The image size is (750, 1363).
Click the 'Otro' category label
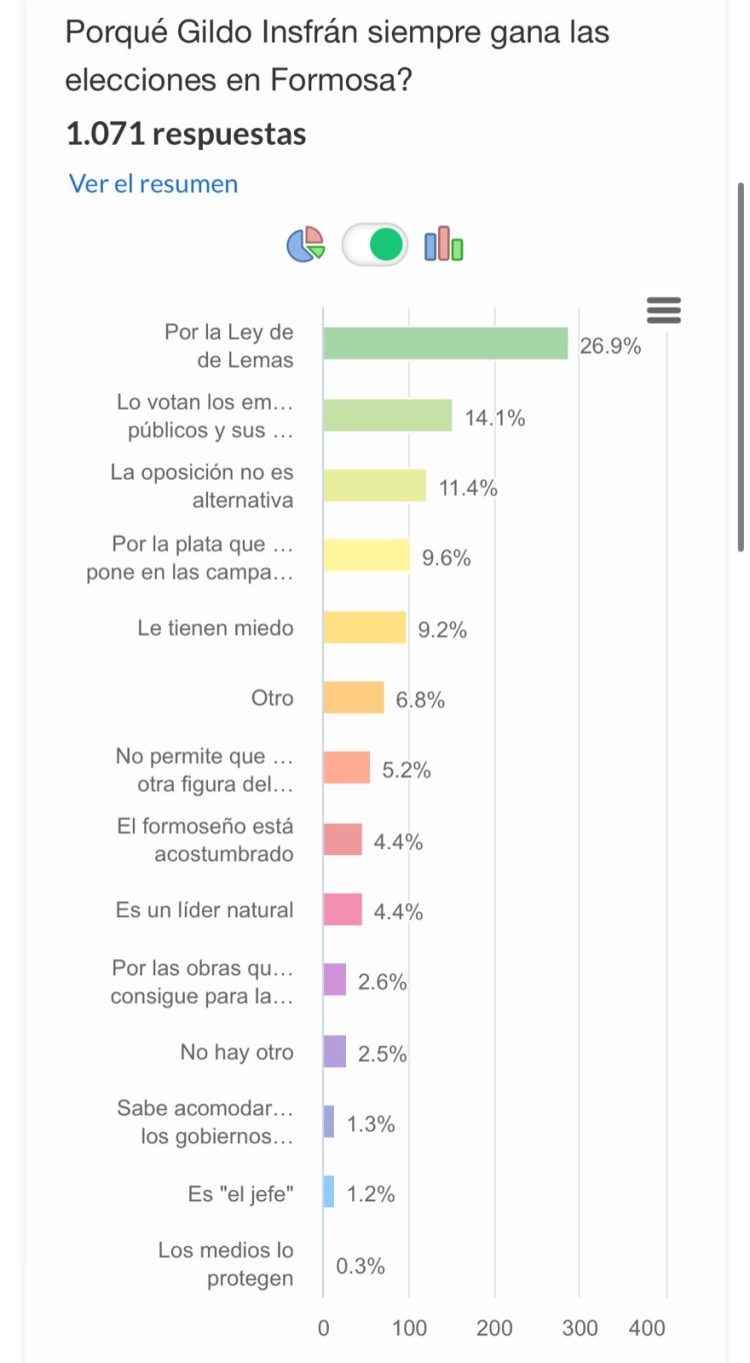click(272, 698)
